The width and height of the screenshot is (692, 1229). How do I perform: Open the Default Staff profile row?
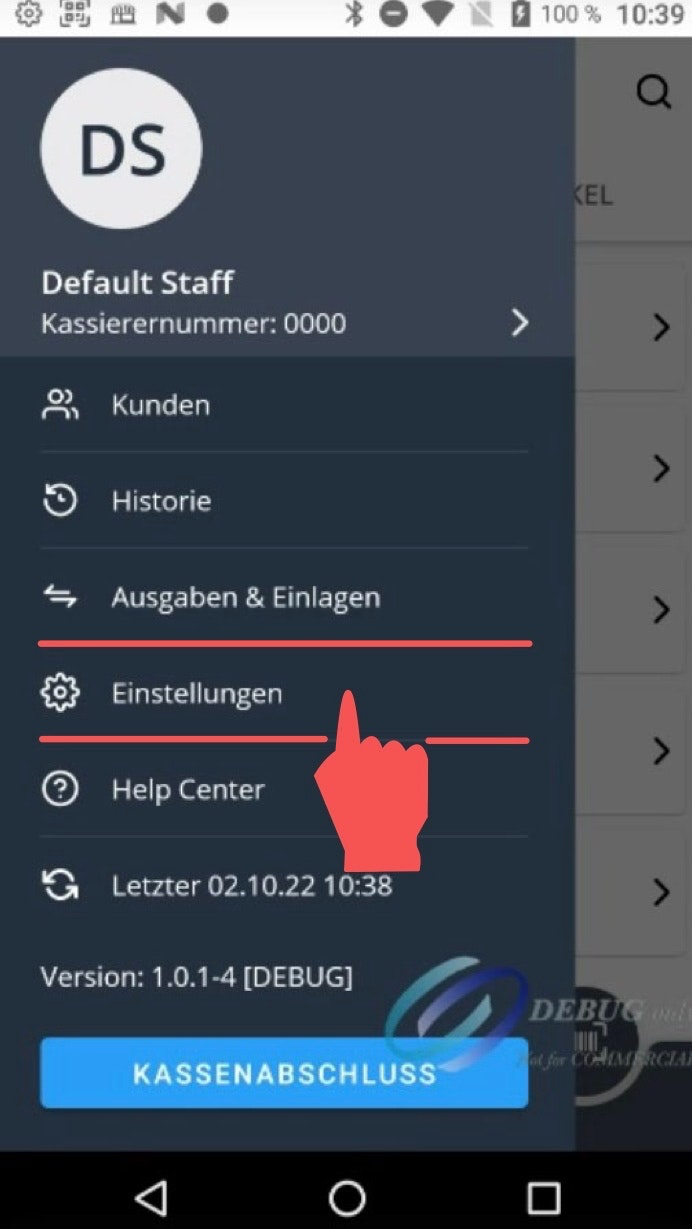coord(285,304)
